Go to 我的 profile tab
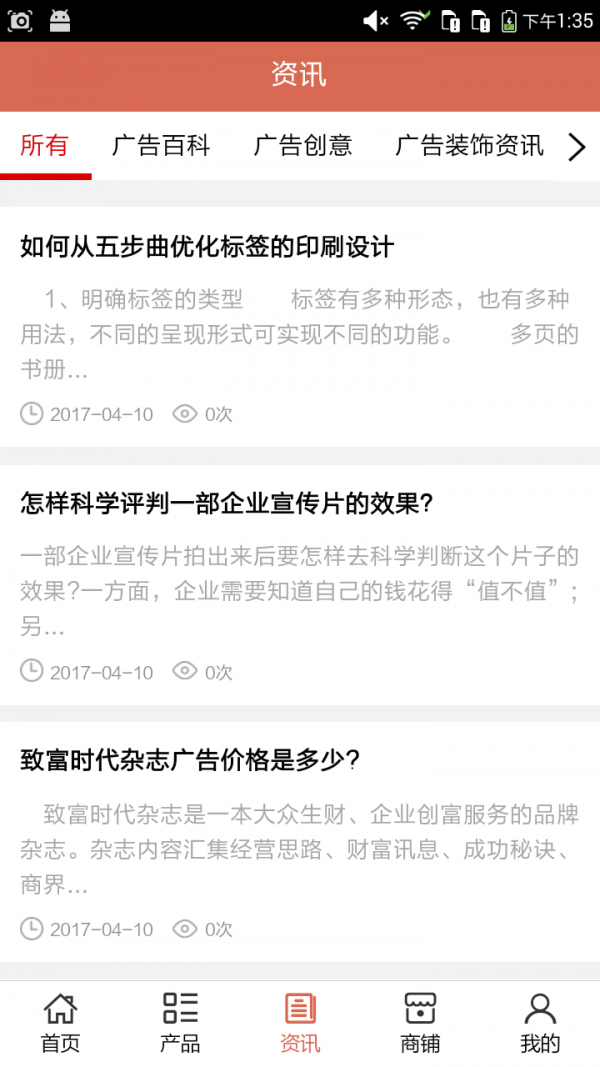 click(x=540, y=1023)
